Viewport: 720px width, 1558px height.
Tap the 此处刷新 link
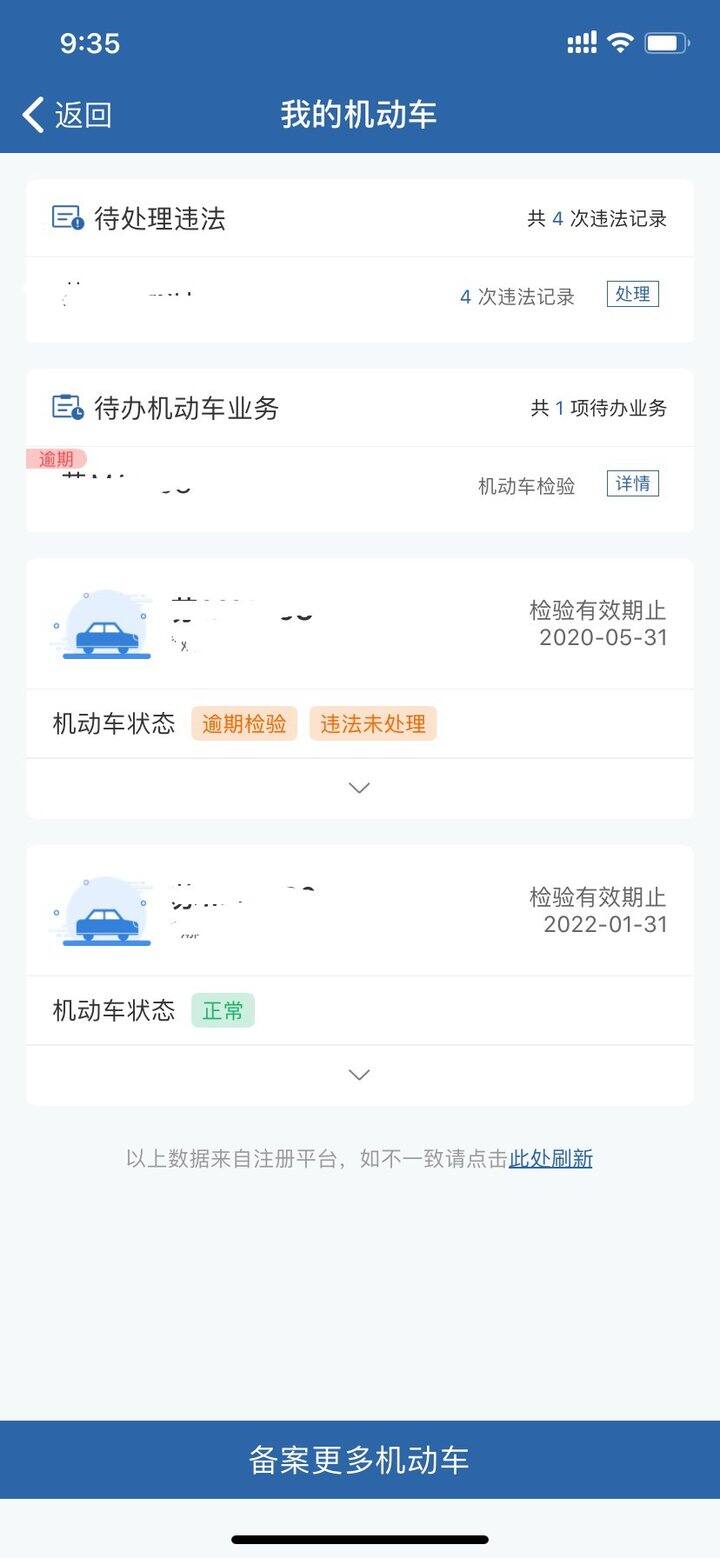click(551, 1159)
